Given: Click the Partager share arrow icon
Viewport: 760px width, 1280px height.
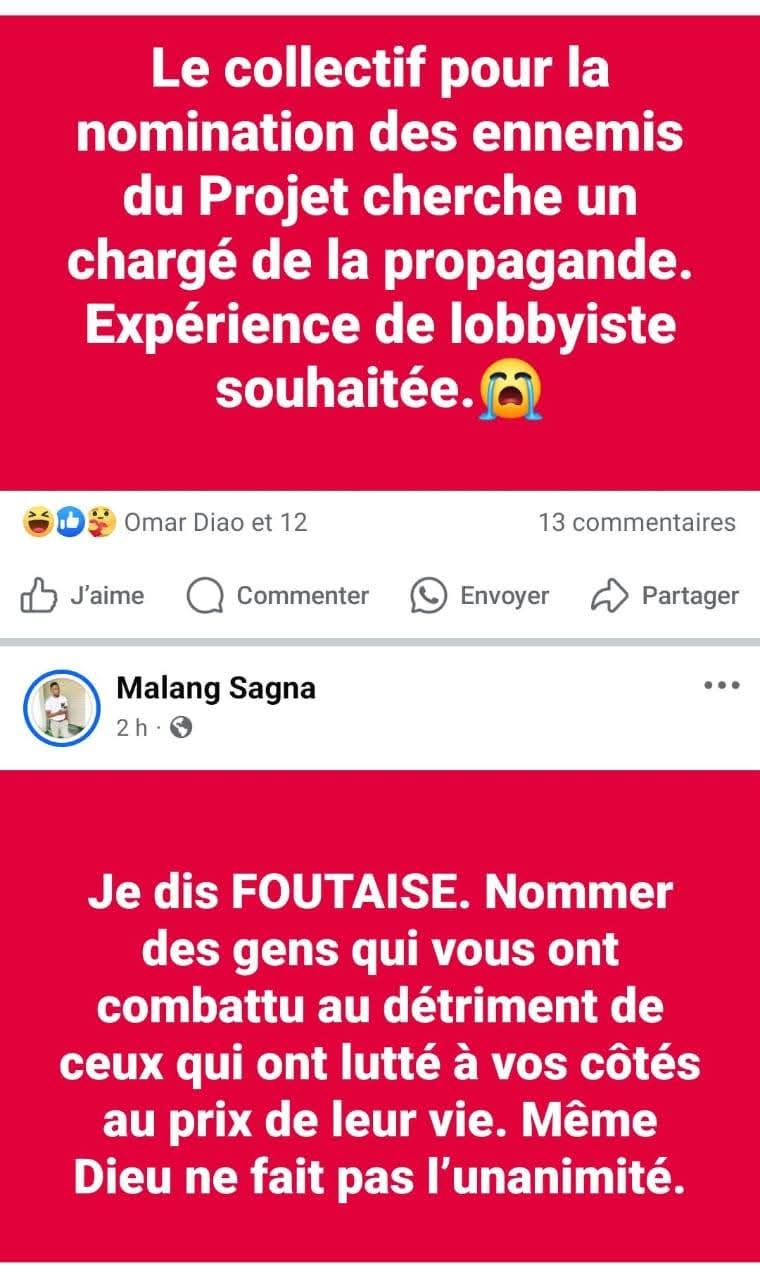Looking at the screenshot, I should [612, 594].
